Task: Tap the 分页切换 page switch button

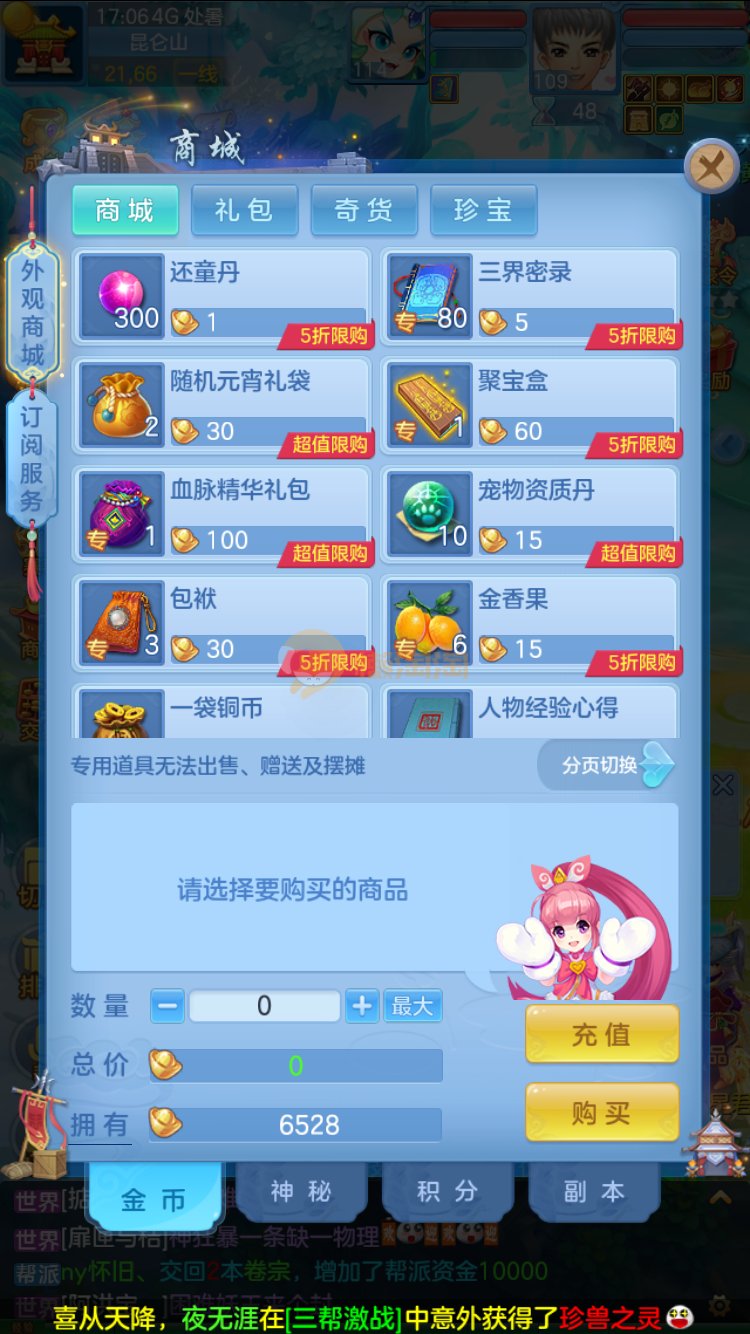Action: [607, 765]
